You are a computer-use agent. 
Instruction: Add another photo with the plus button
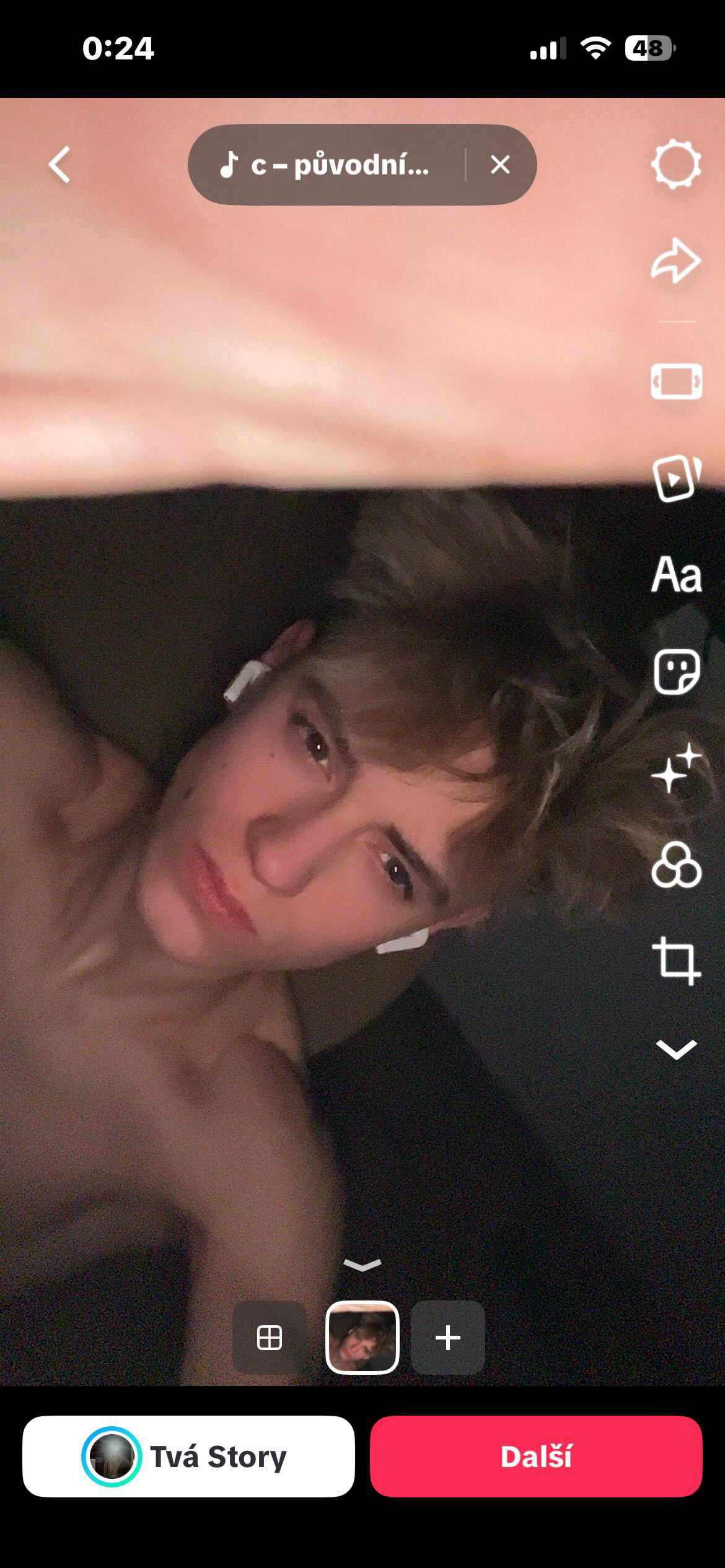[x=447, y=1338]
